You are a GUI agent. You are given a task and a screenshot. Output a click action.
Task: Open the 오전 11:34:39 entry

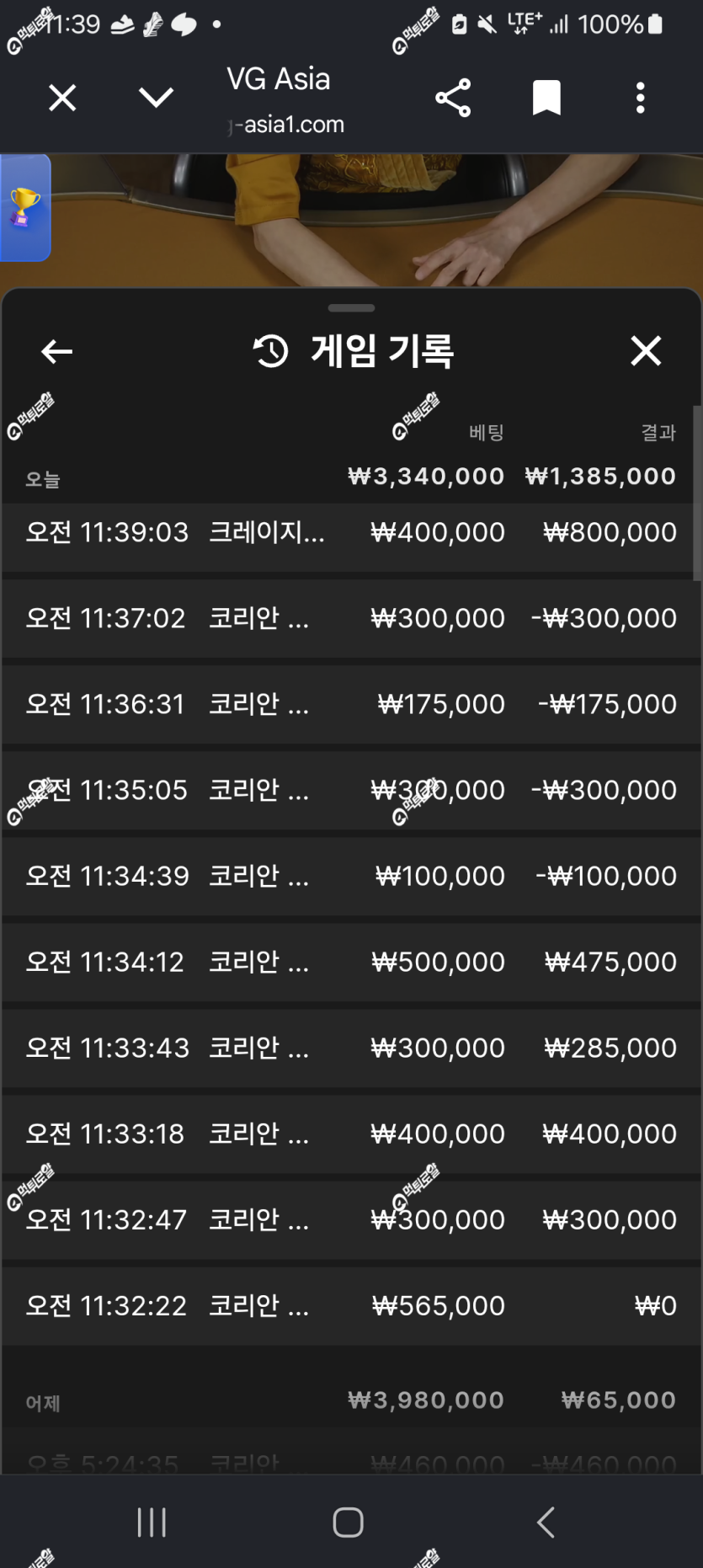[351, 876]
